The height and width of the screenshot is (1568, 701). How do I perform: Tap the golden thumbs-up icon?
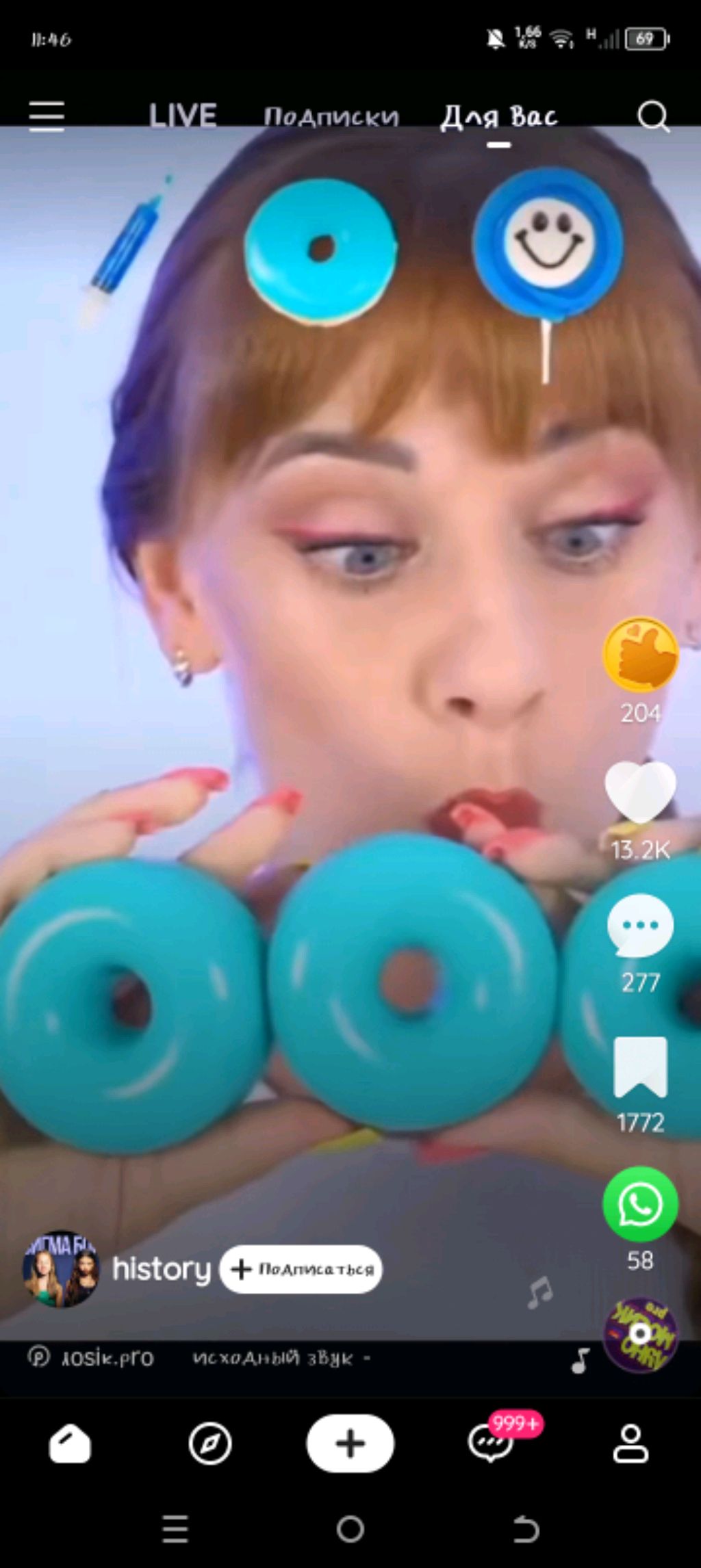coord(640,655)
